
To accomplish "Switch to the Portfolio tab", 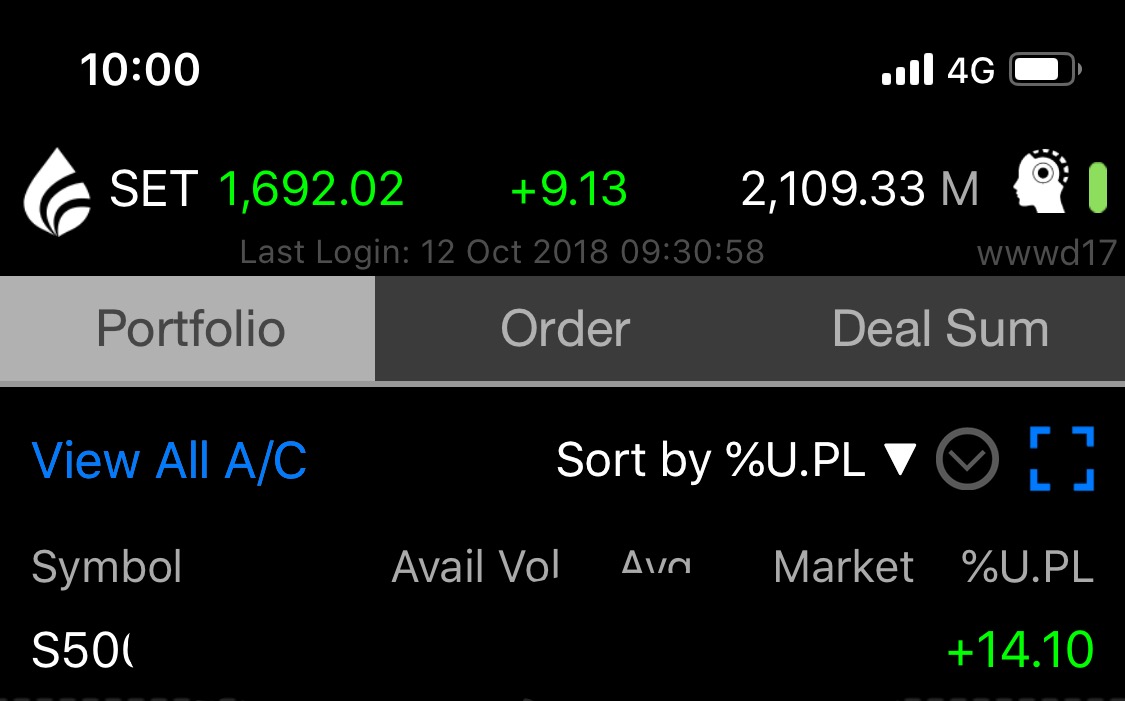I will coord(188,329).
